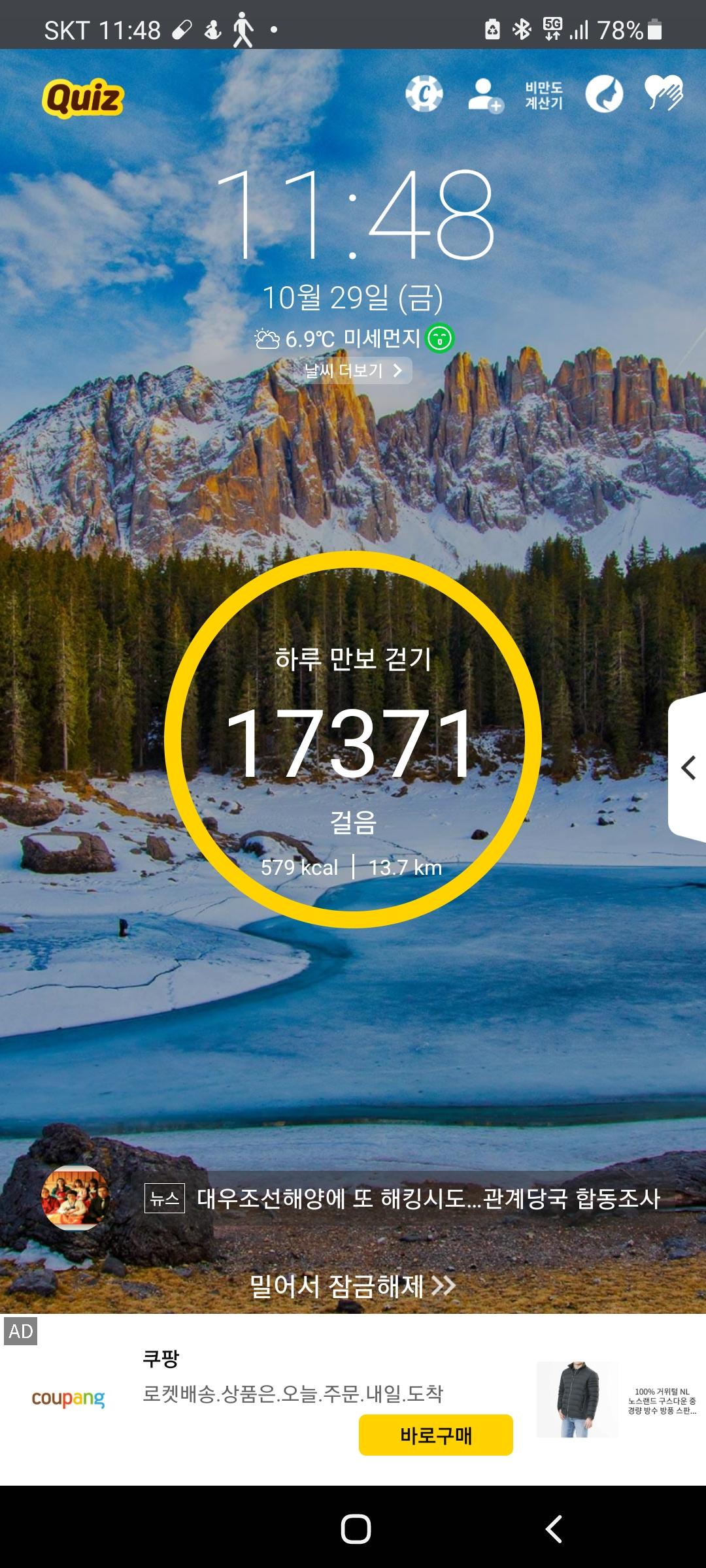The height and width of the screenshot is (1568, 706).
Task: Tap the system back button
Action: pyautogui.click(x=553, y=1529)
